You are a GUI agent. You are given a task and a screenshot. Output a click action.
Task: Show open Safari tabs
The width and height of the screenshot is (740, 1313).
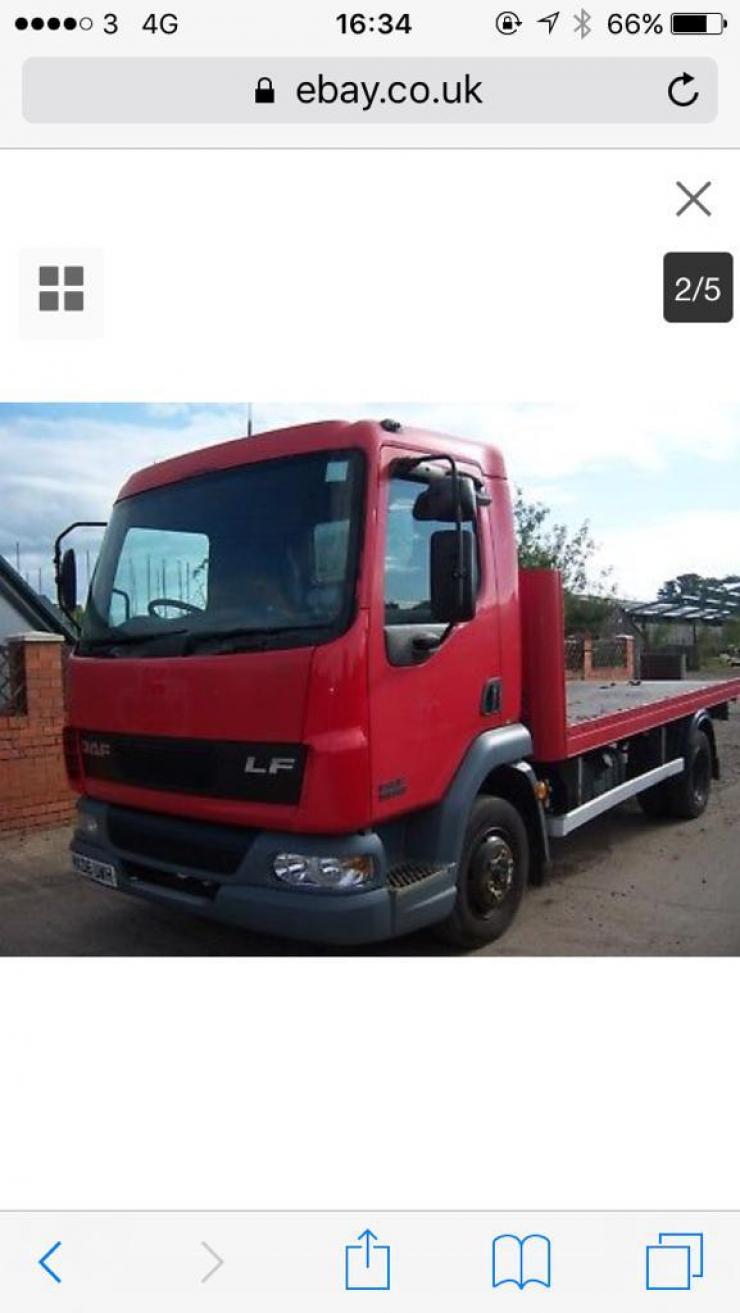tap(674, 1261)
